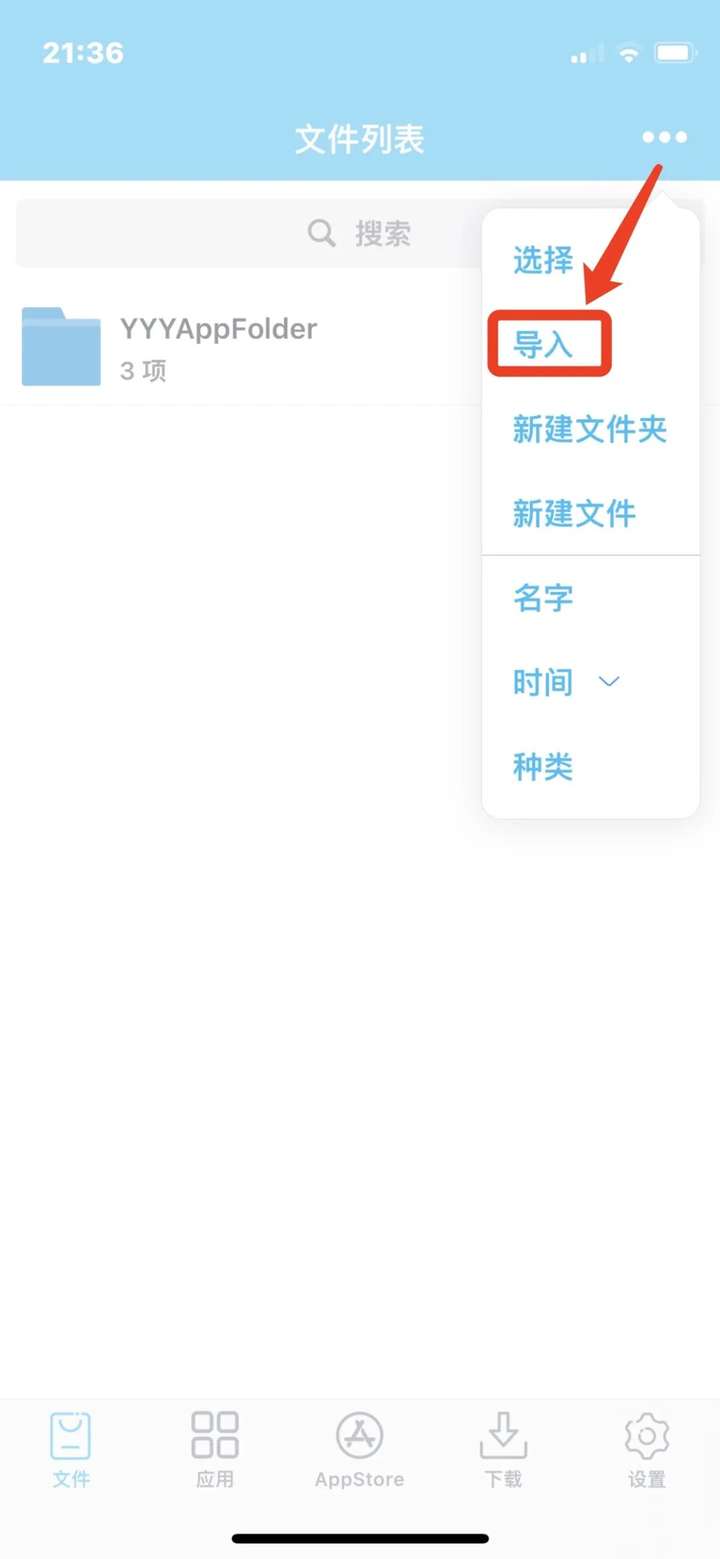Switch to the 文件 tab
The image size is (720, 1559).
[x=71, y=1450]
